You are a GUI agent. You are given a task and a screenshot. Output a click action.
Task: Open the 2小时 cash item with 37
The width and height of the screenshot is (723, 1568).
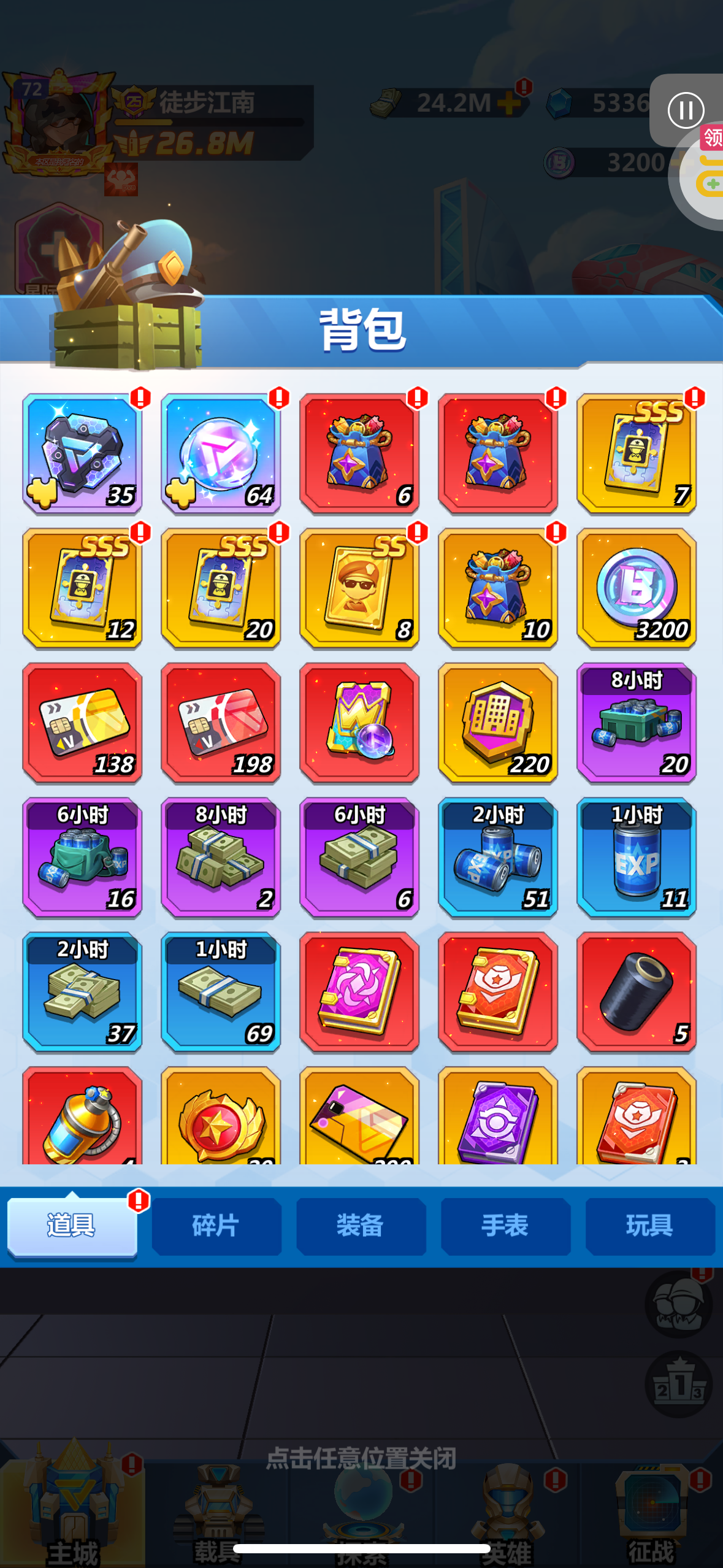pos(82,992)
